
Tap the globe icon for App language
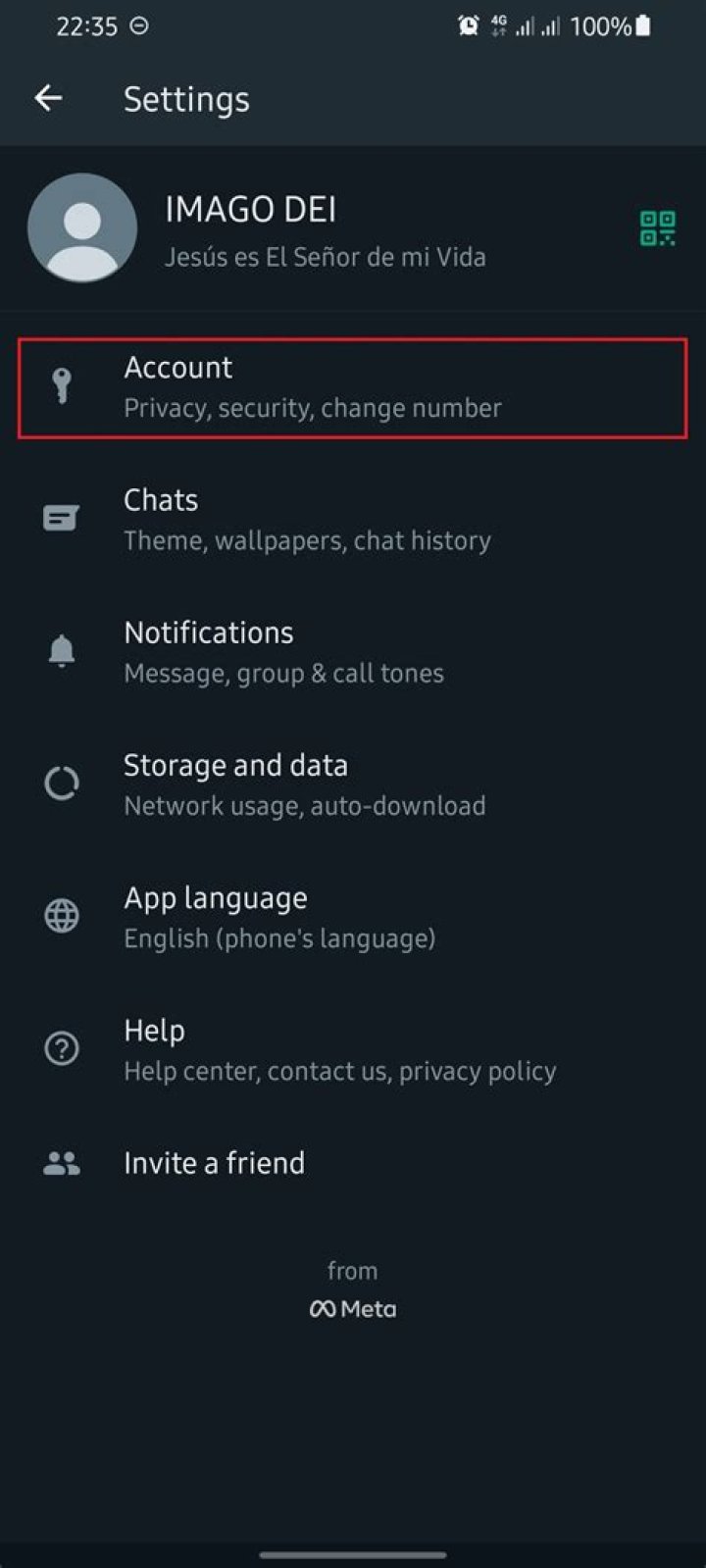click(62, 915)
